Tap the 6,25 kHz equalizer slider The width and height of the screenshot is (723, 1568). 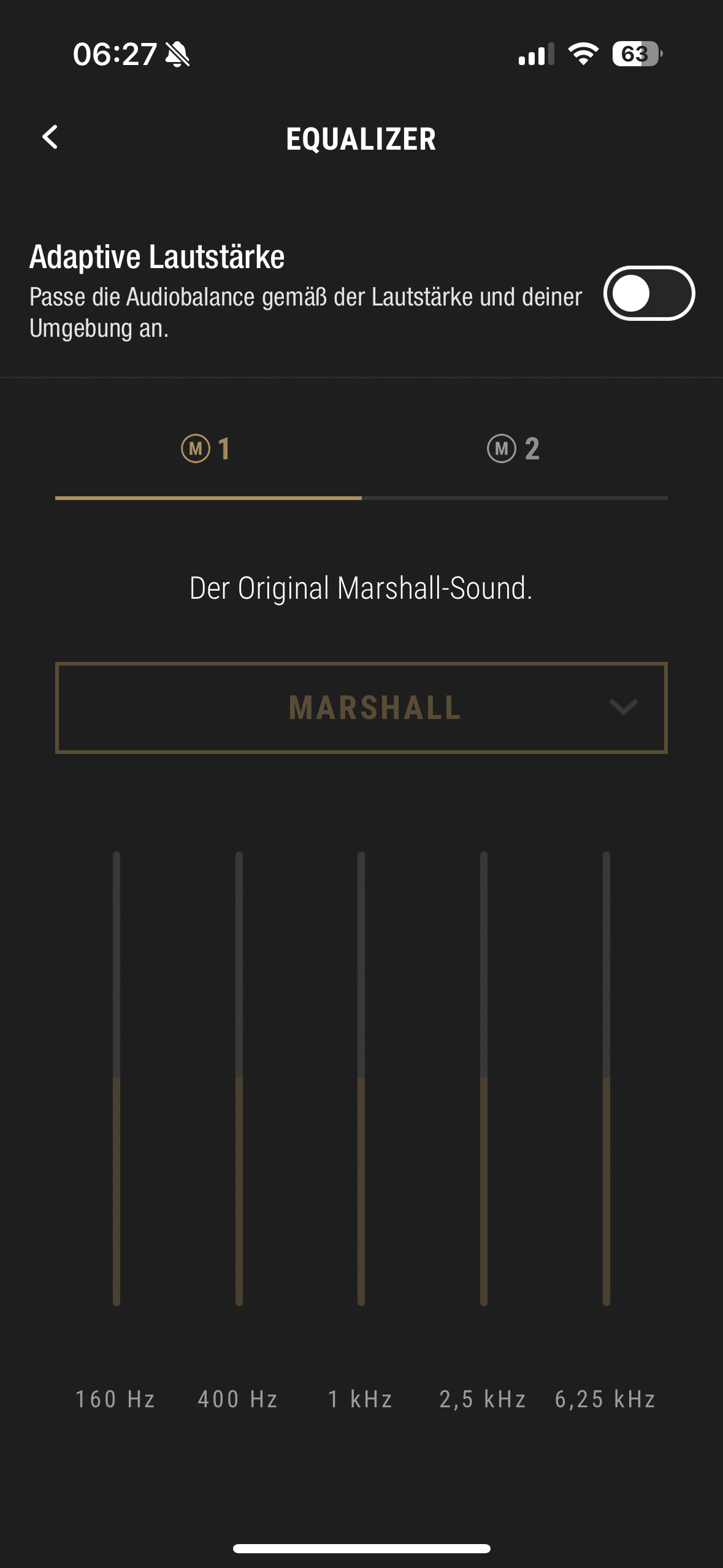point(606,1078)
